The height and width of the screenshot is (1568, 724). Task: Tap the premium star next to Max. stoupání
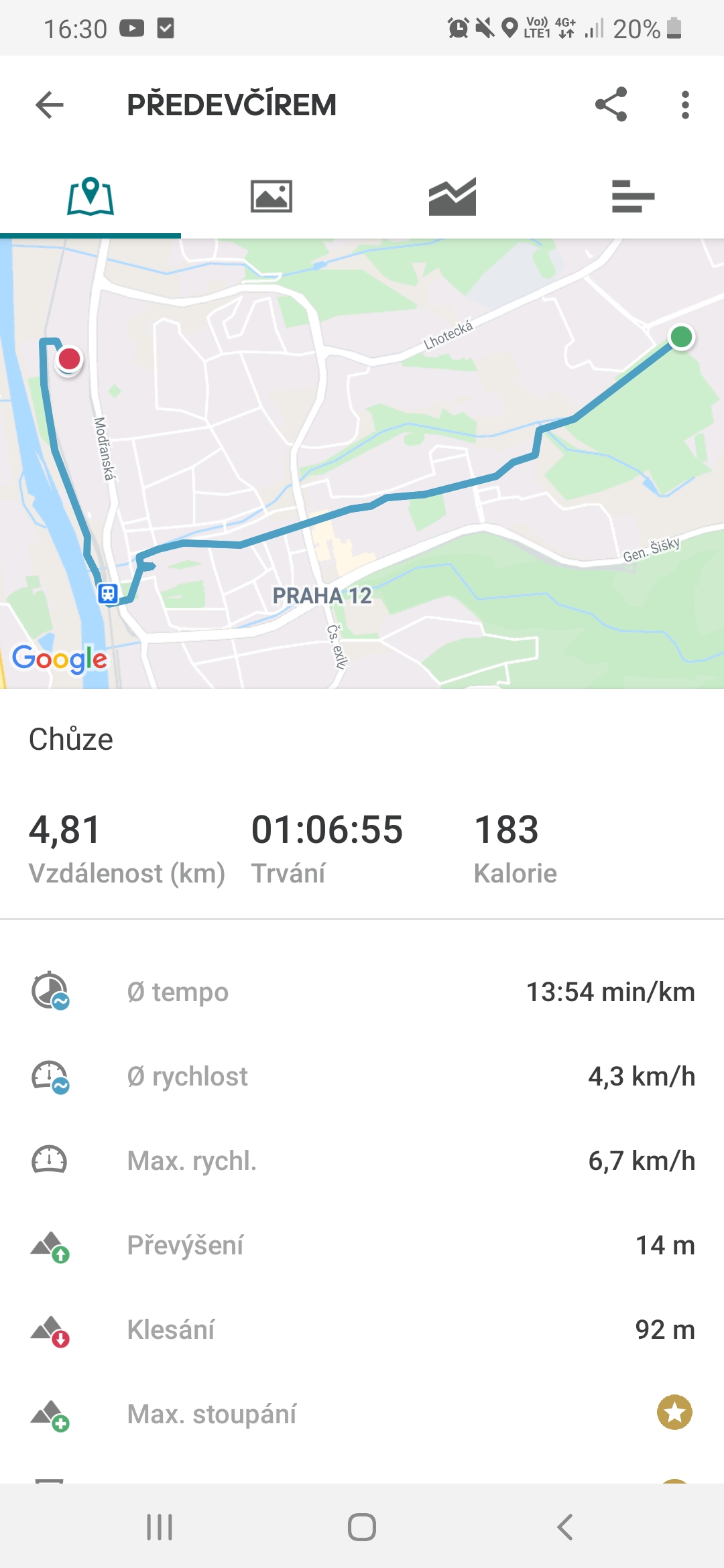tap(674, 1413)
